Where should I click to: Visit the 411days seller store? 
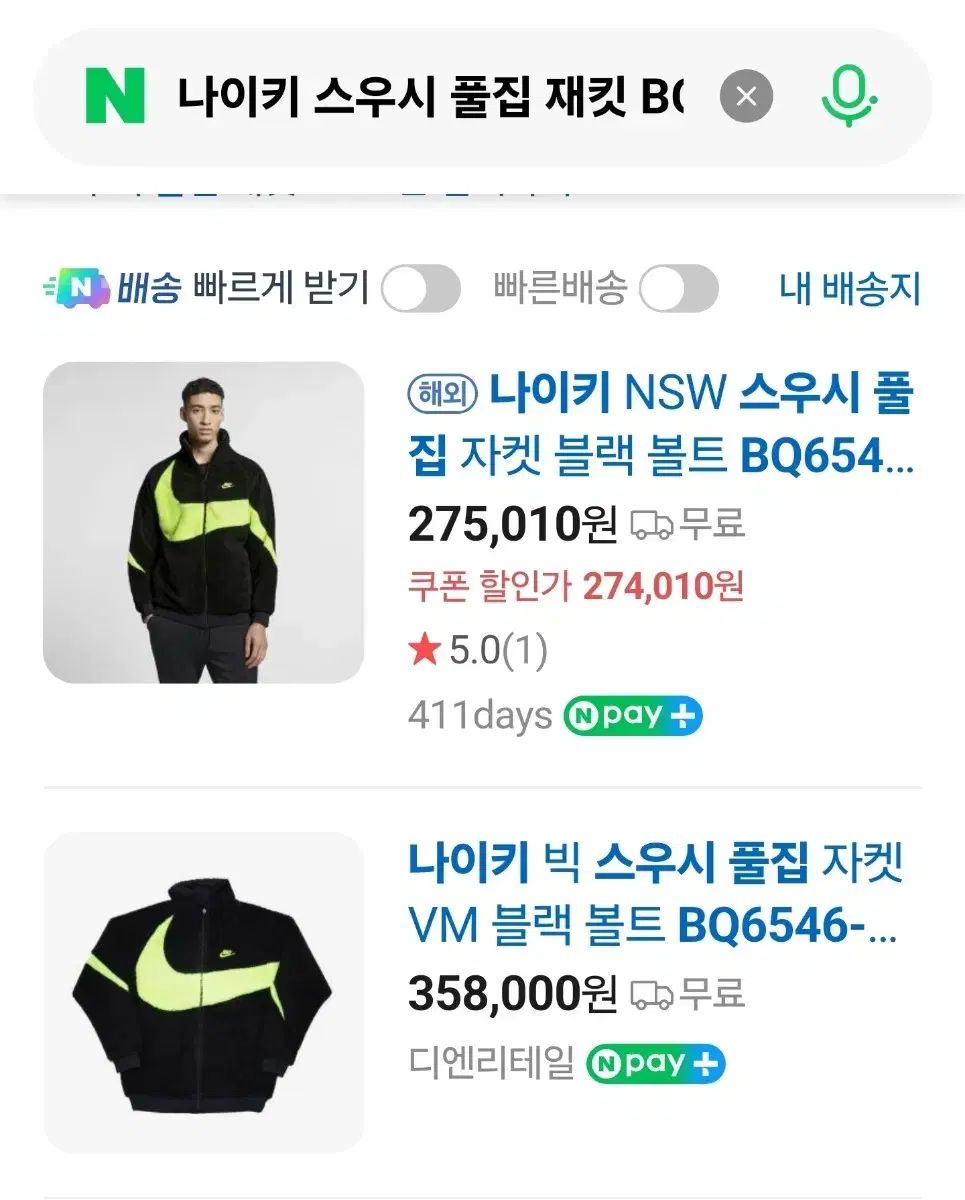[x=480, y=716]
